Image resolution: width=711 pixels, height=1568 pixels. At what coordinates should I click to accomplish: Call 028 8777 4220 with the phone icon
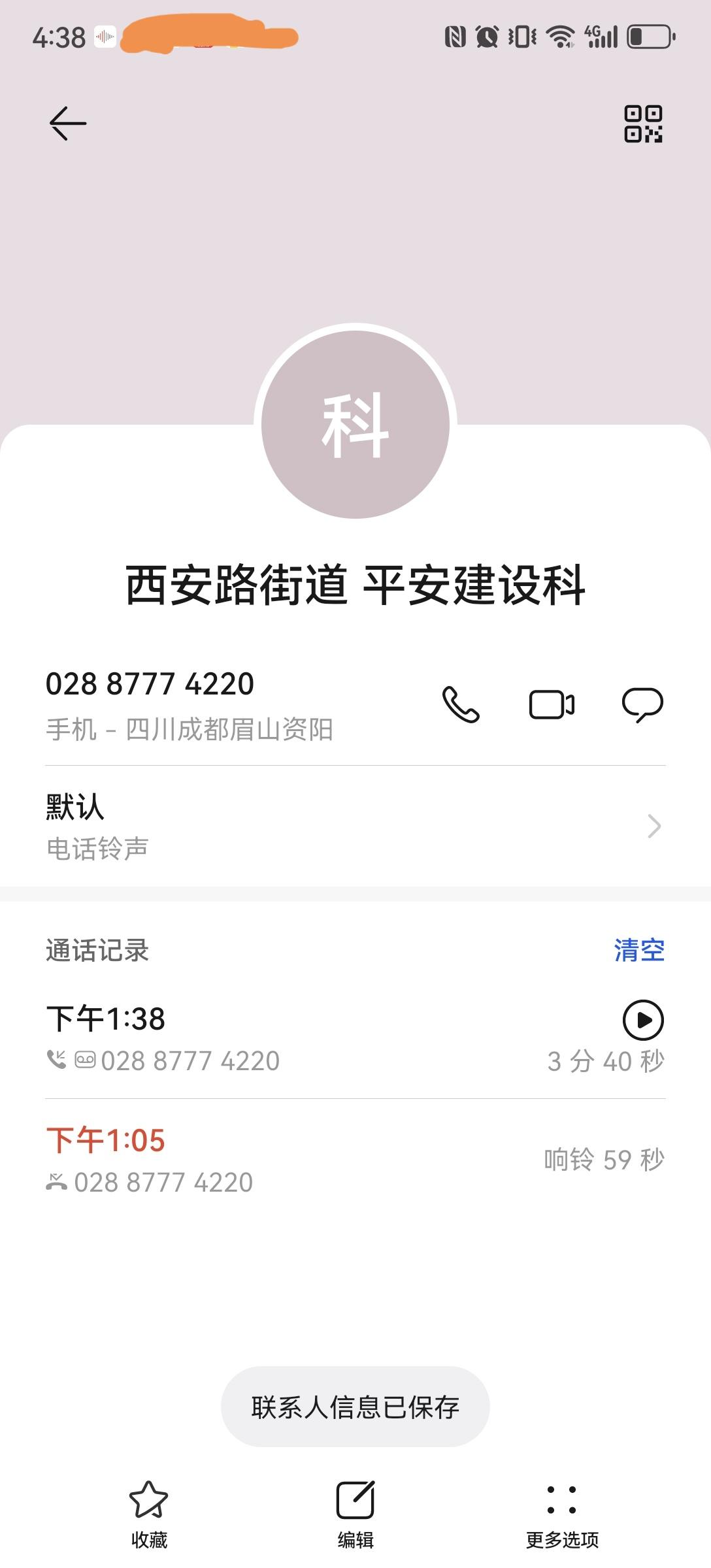[461, 705]
